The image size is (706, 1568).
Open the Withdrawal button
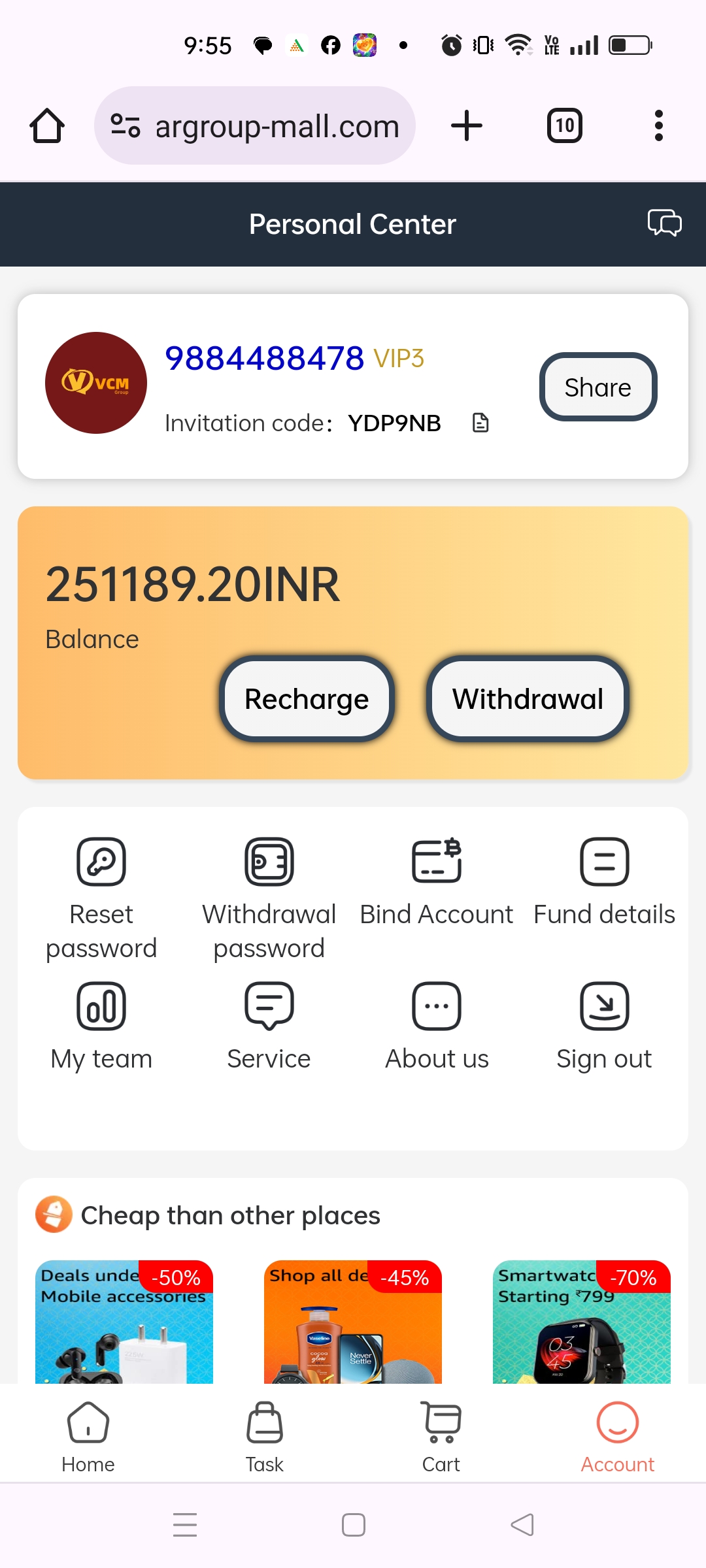(528, 698)
